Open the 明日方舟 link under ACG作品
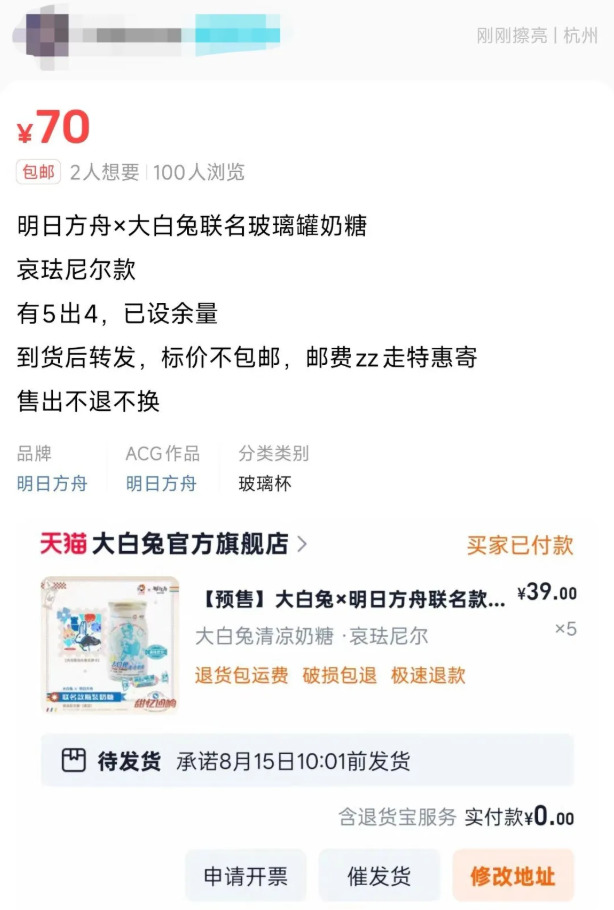Screen dimensions: 614x910 [x=161, y=484]
